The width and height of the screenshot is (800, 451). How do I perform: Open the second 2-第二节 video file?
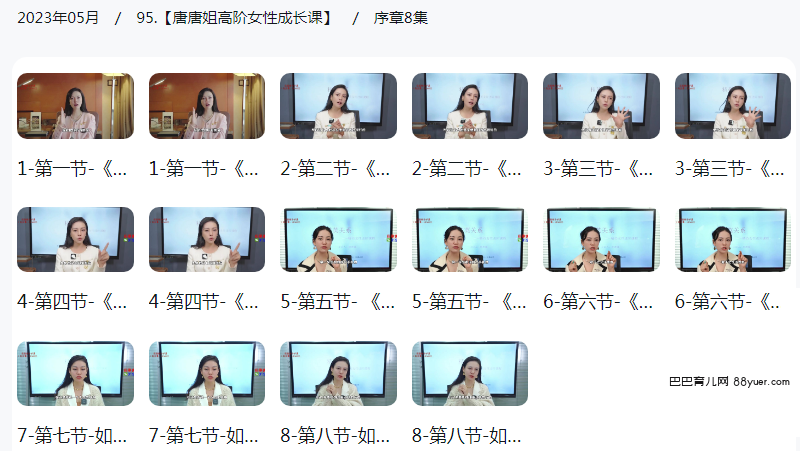(470, 105)
